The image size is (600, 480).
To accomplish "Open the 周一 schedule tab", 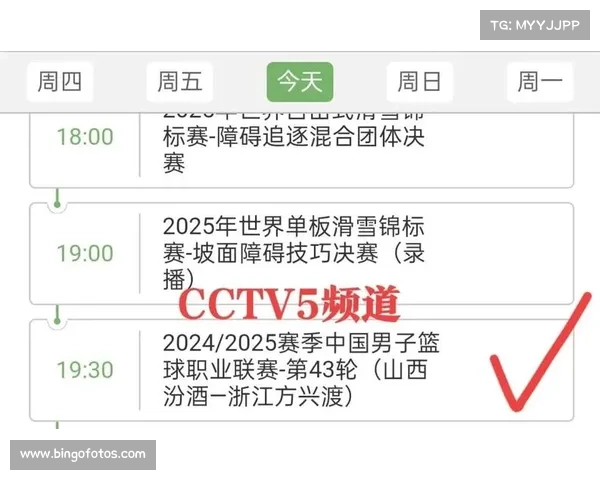I will [540, 82].
